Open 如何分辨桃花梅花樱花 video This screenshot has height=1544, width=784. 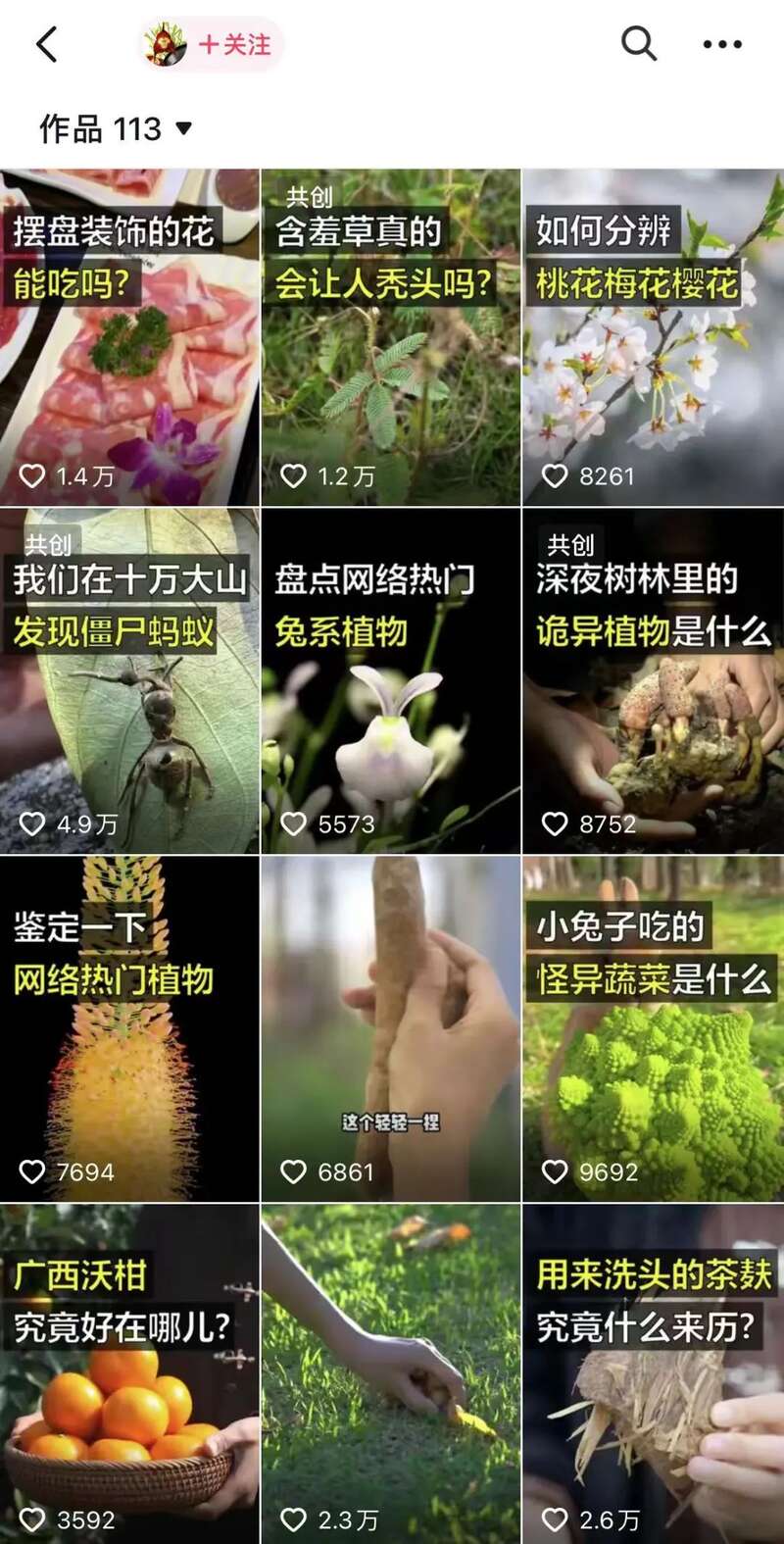coord(653,338)
